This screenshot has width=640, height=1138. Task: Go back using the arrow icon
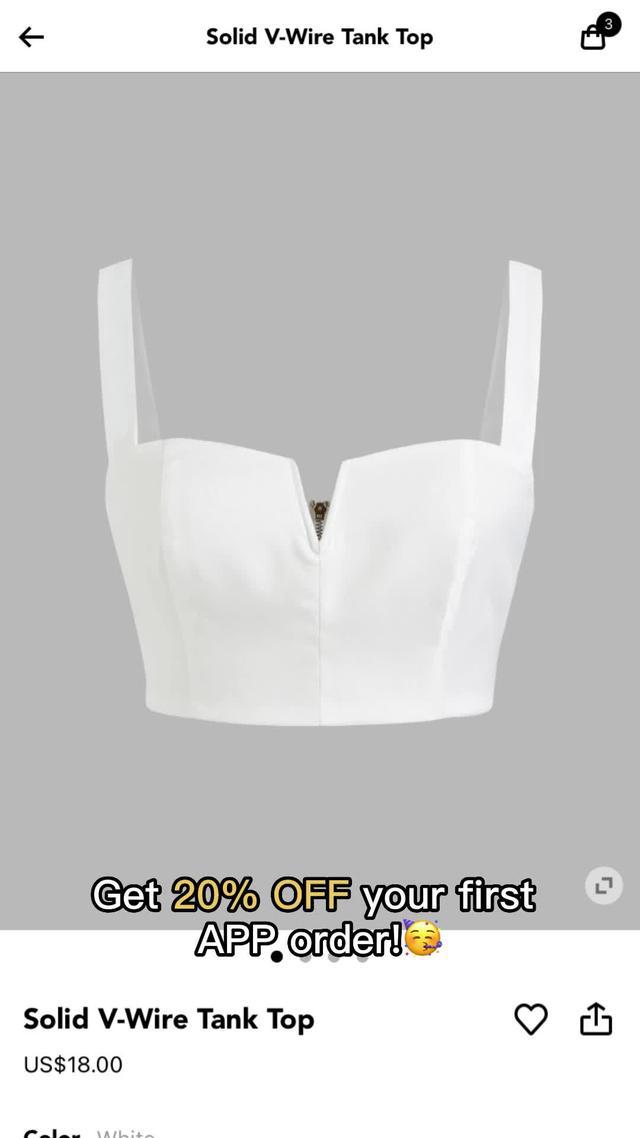(x=32, y=37)
